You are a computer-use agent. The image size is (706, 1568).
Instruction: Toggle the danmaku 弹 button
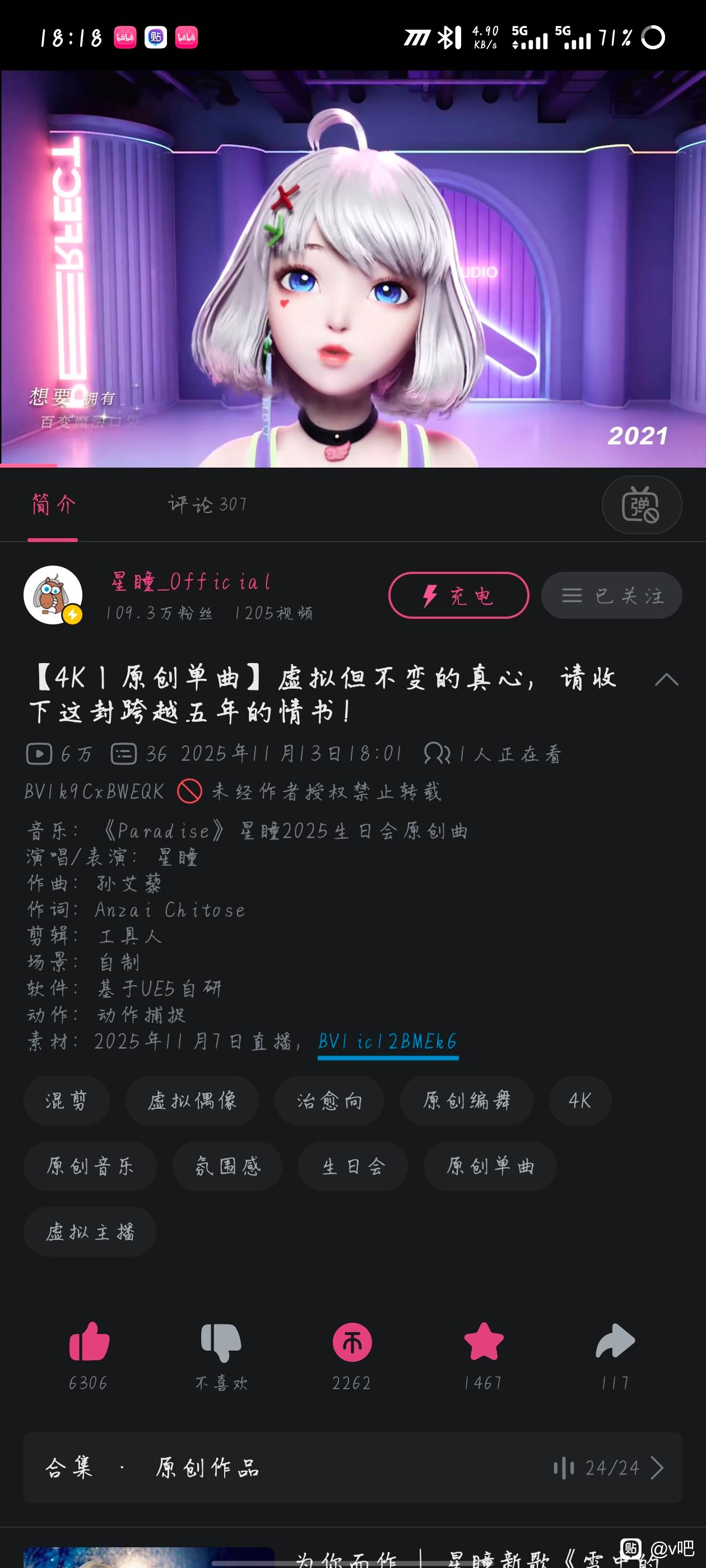pyautogui.click(x=641, y=505)
